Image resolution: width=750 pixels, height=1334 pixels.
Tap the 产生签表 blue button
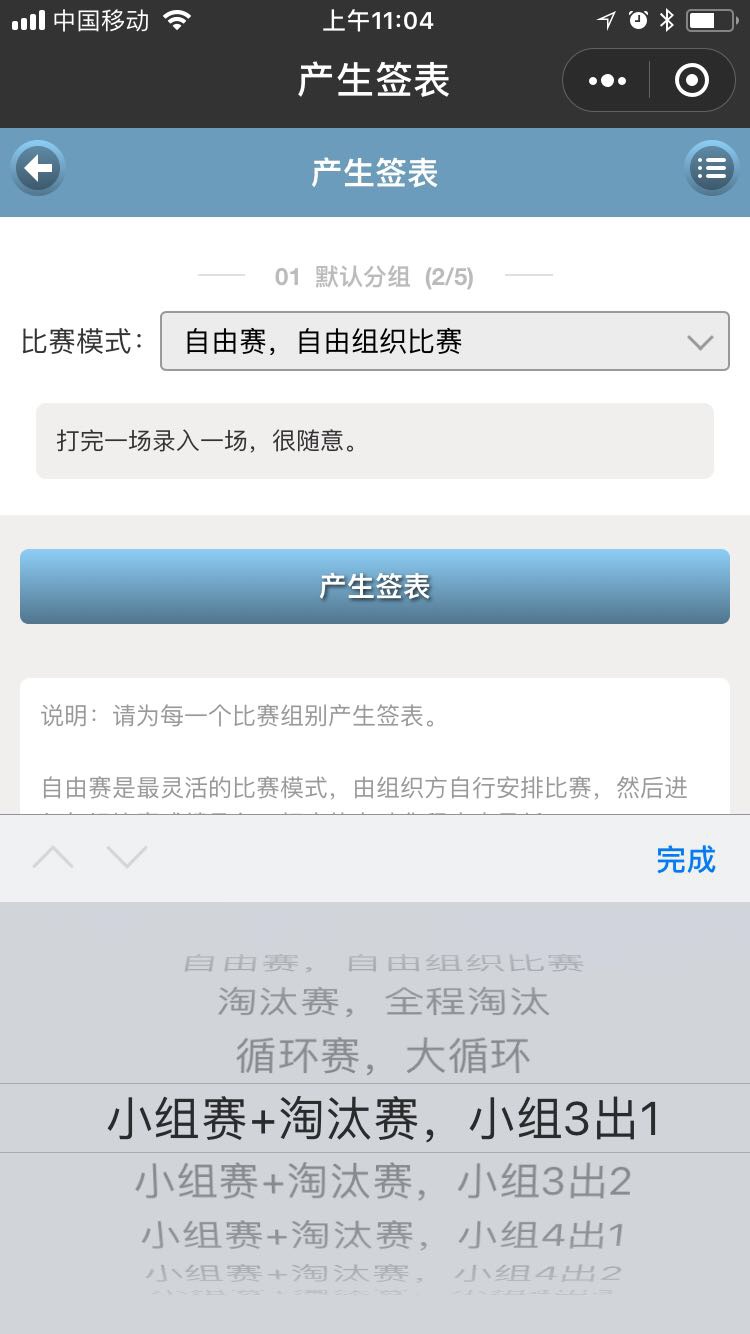375,586
